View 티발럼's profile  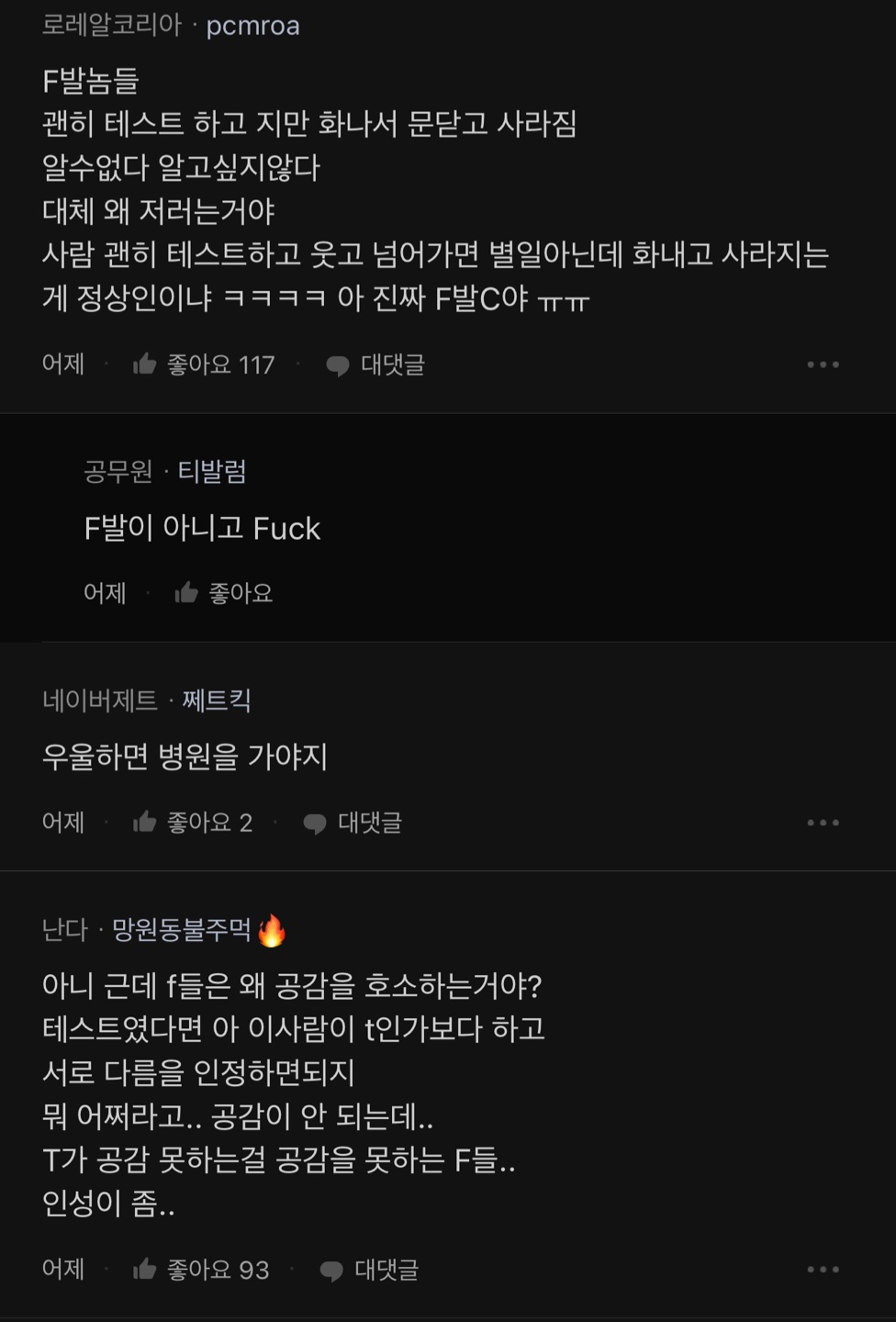point(211,472)
